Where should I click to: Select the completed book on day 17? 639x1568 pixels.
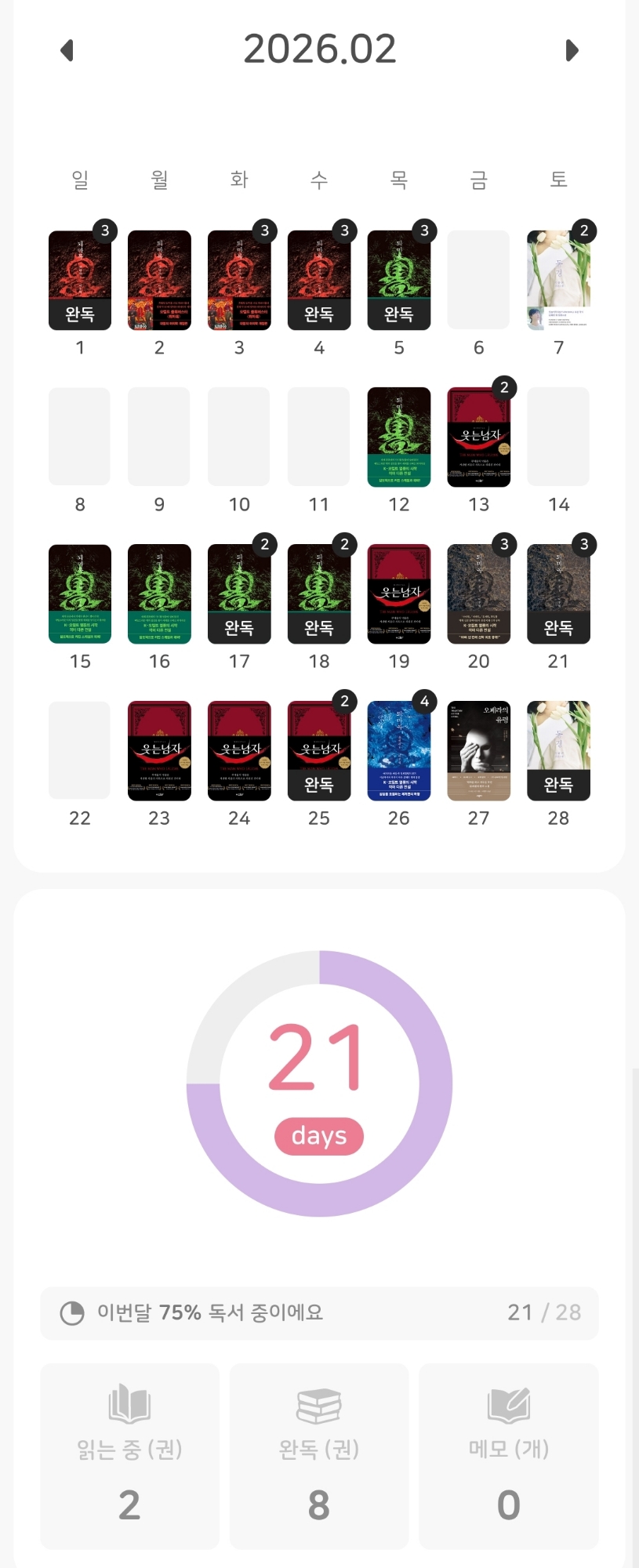coord(239,593)
